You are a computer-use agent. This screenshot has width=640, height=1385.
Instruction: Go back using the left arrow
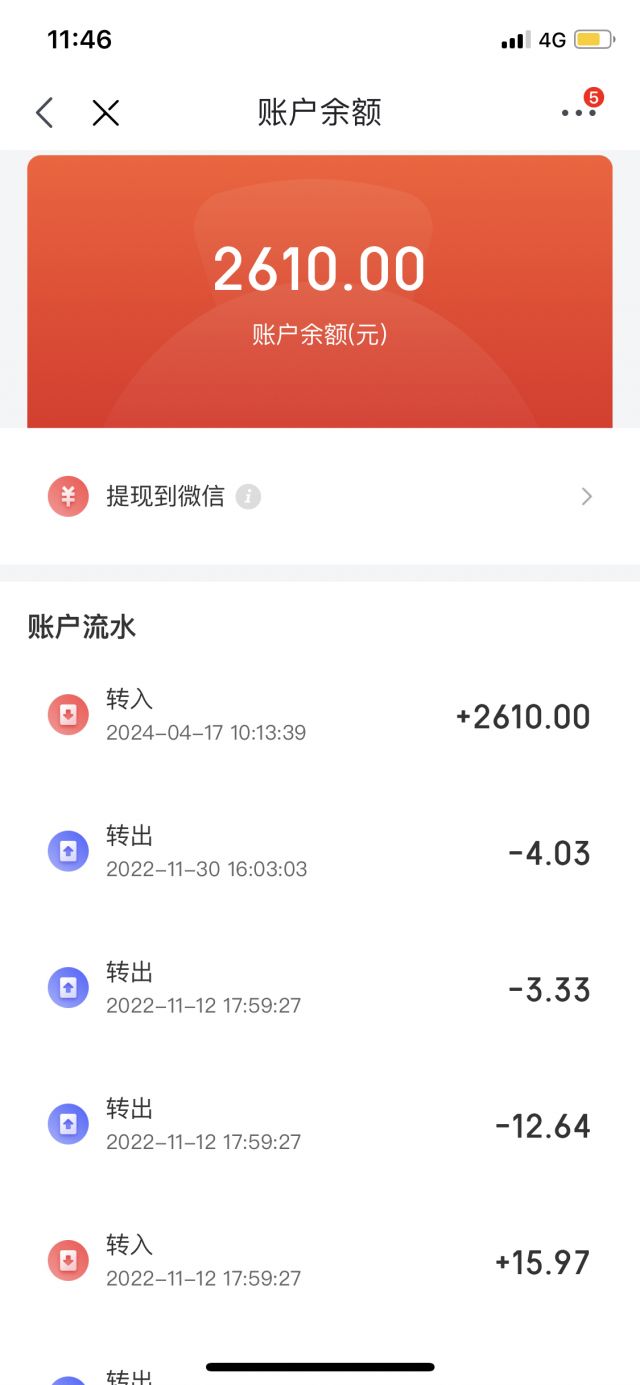click(x=44, y=112)
